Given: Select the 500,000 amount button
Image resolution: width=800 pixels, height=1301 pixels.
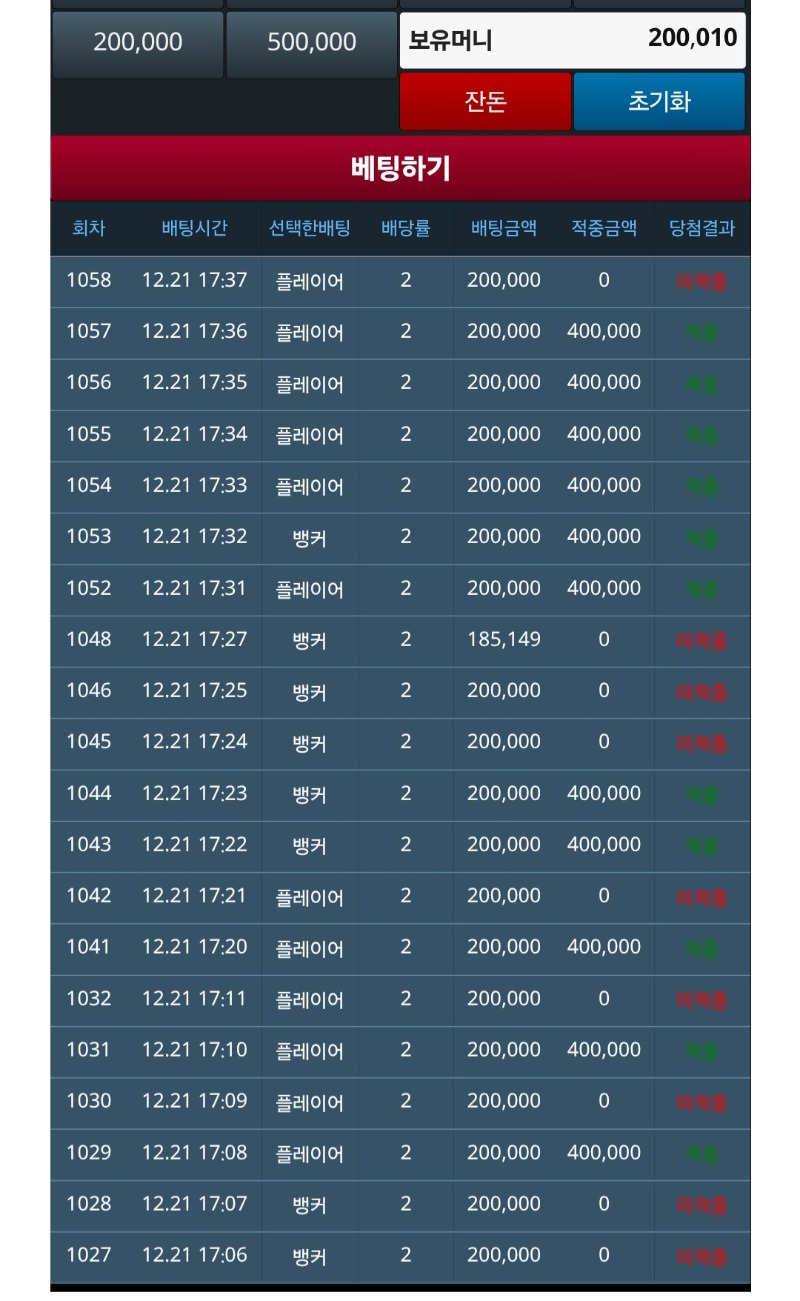Looking at the screenshot, I should [311, 44].
